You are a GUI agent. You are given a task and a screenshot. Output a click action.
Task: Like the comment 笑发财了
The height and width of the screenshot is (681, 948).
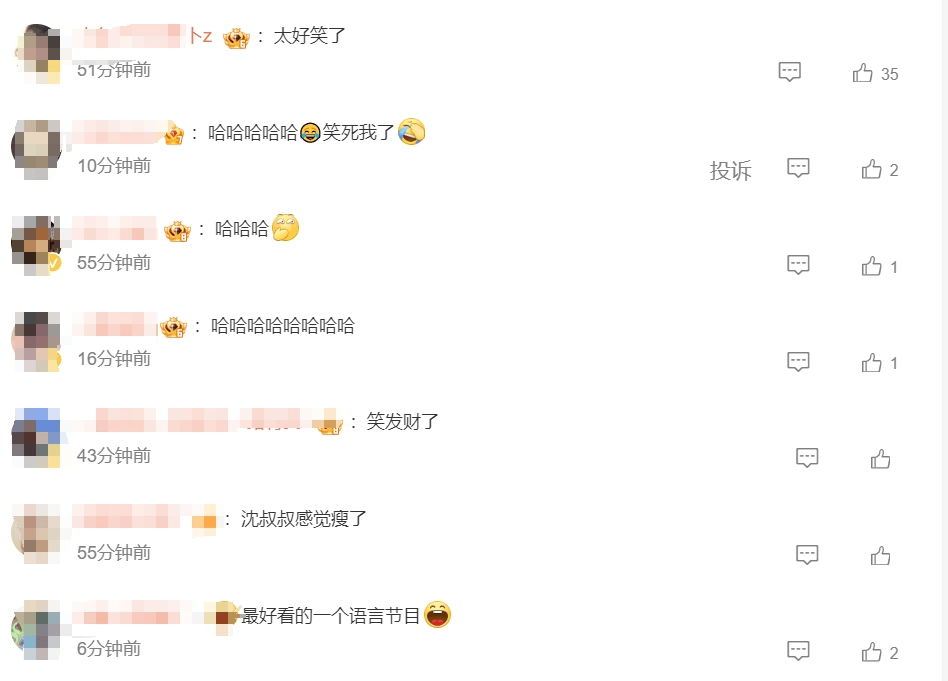(880, 459)
